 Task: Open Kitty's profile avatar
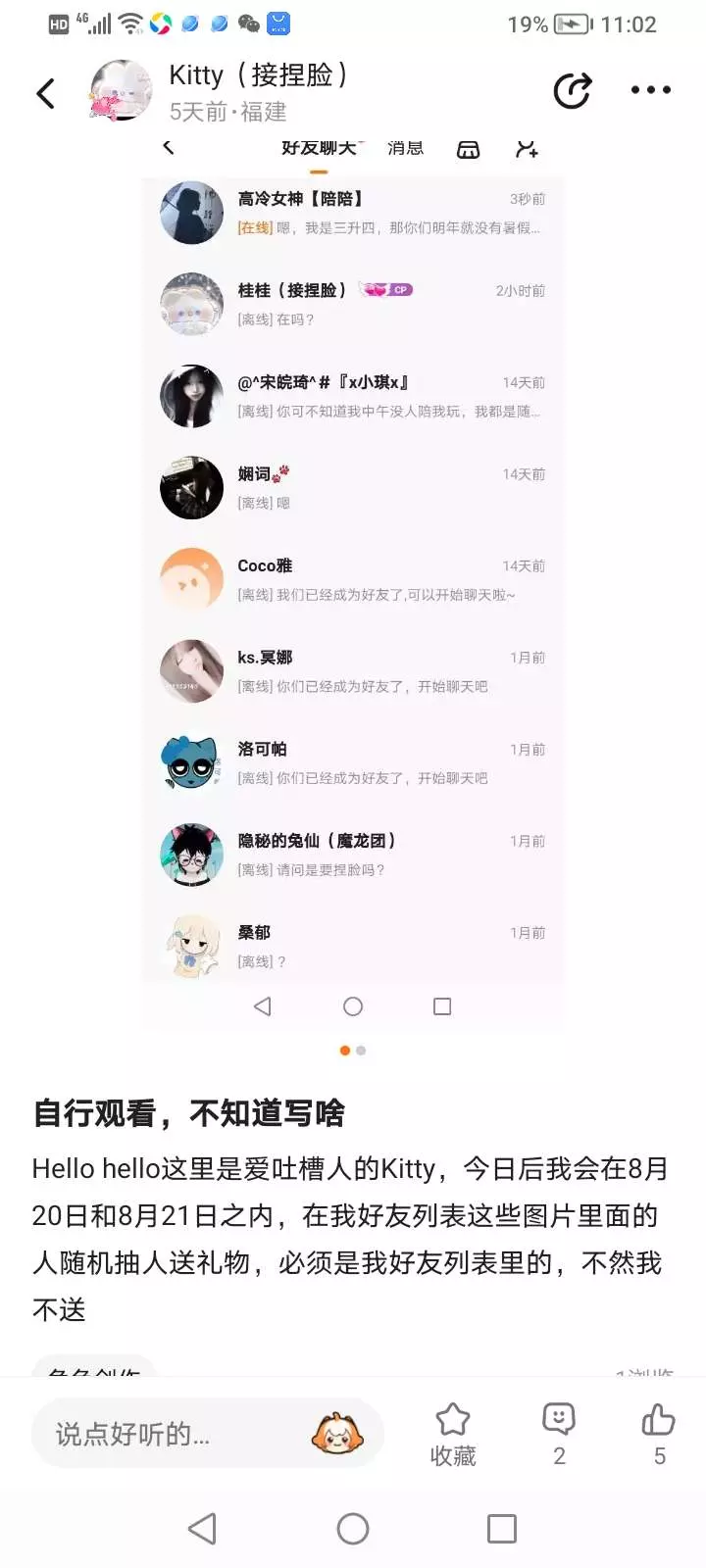coord(121,90)
